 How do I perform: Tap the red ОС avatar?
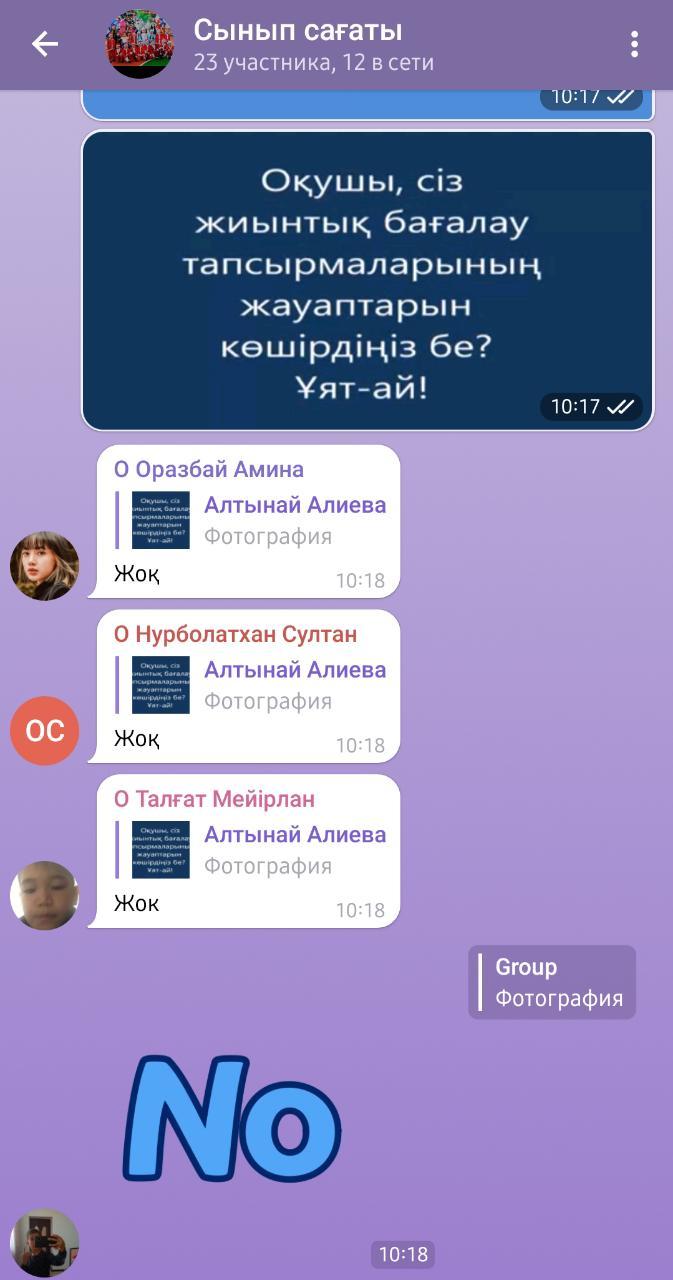tap(44, 731)
